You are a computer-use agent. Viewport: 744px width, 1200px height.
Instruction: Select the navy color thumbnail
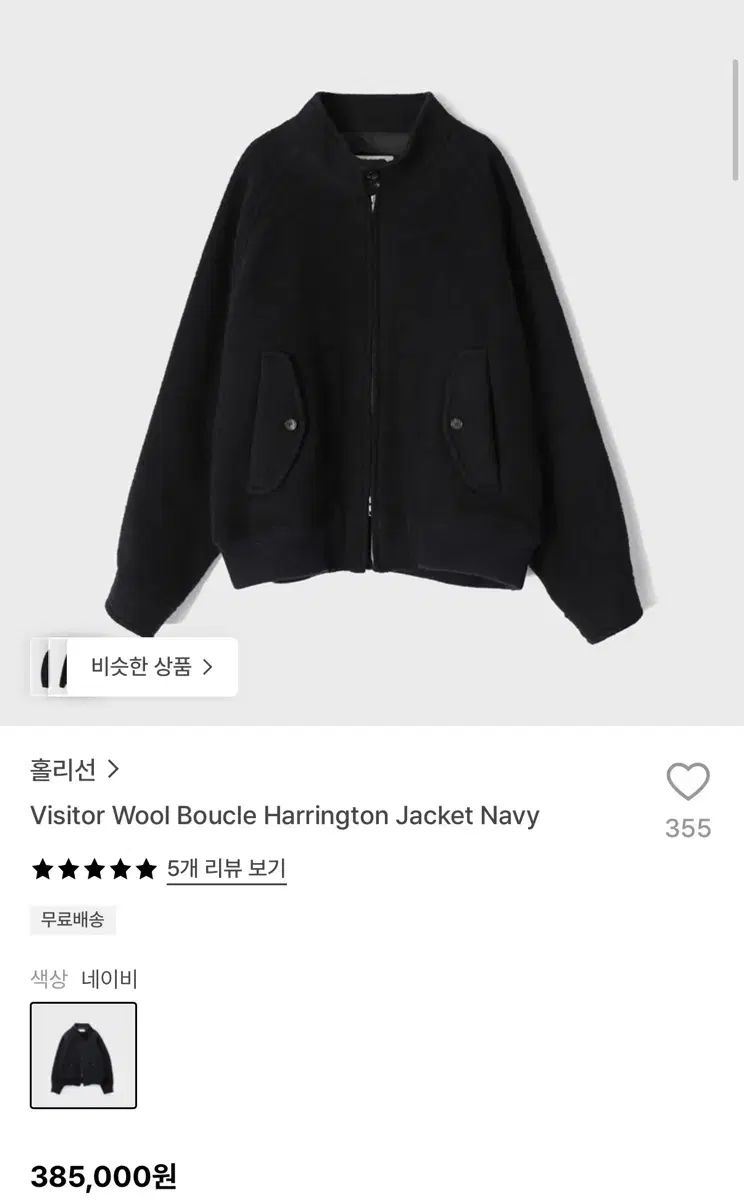[x=83, y=1056]
